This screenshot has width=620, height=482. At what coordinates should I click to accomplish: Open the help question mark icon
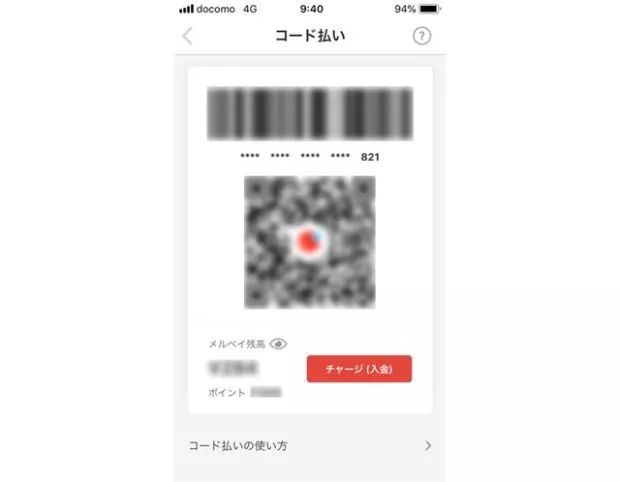point(422,36)
